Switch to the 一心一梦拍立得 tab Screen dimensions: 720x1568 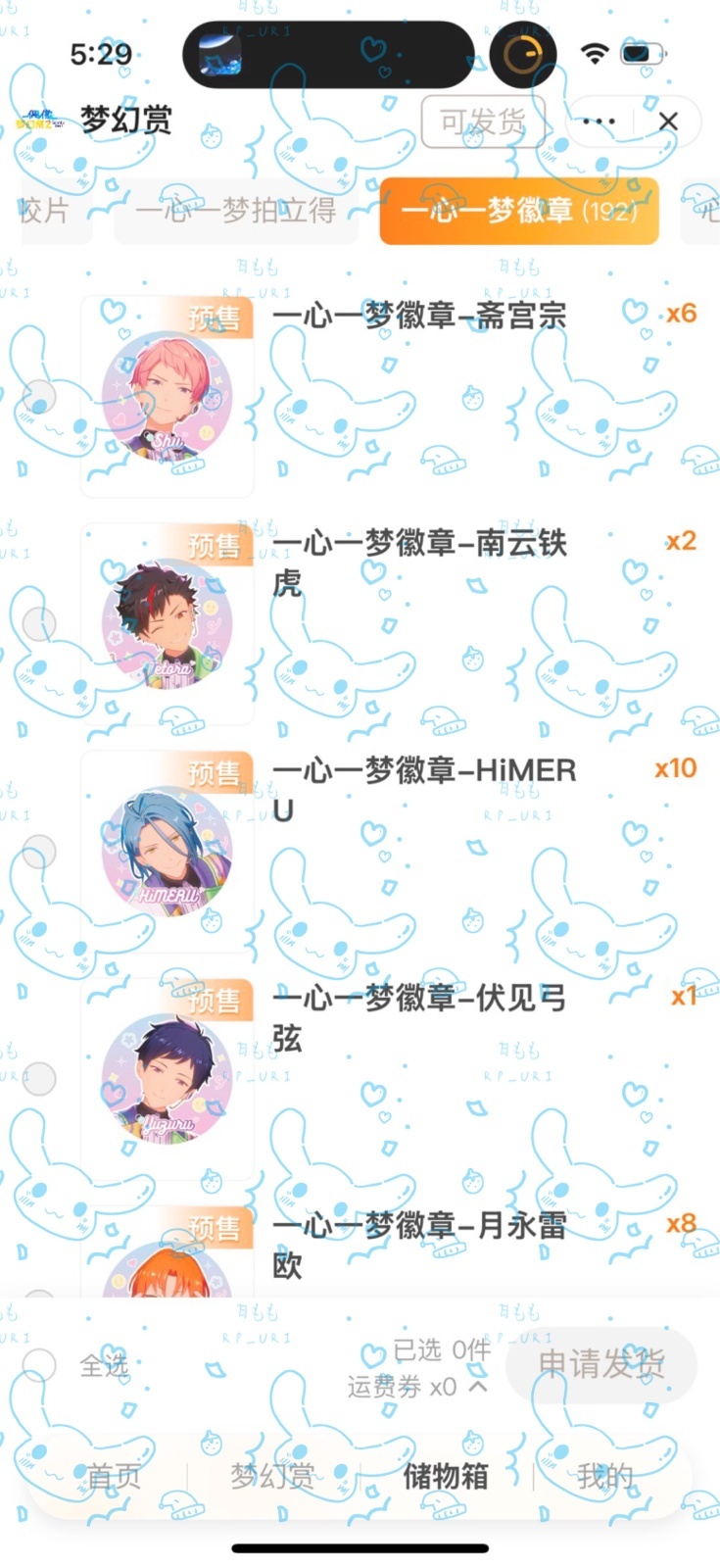[x=235, y=211]
